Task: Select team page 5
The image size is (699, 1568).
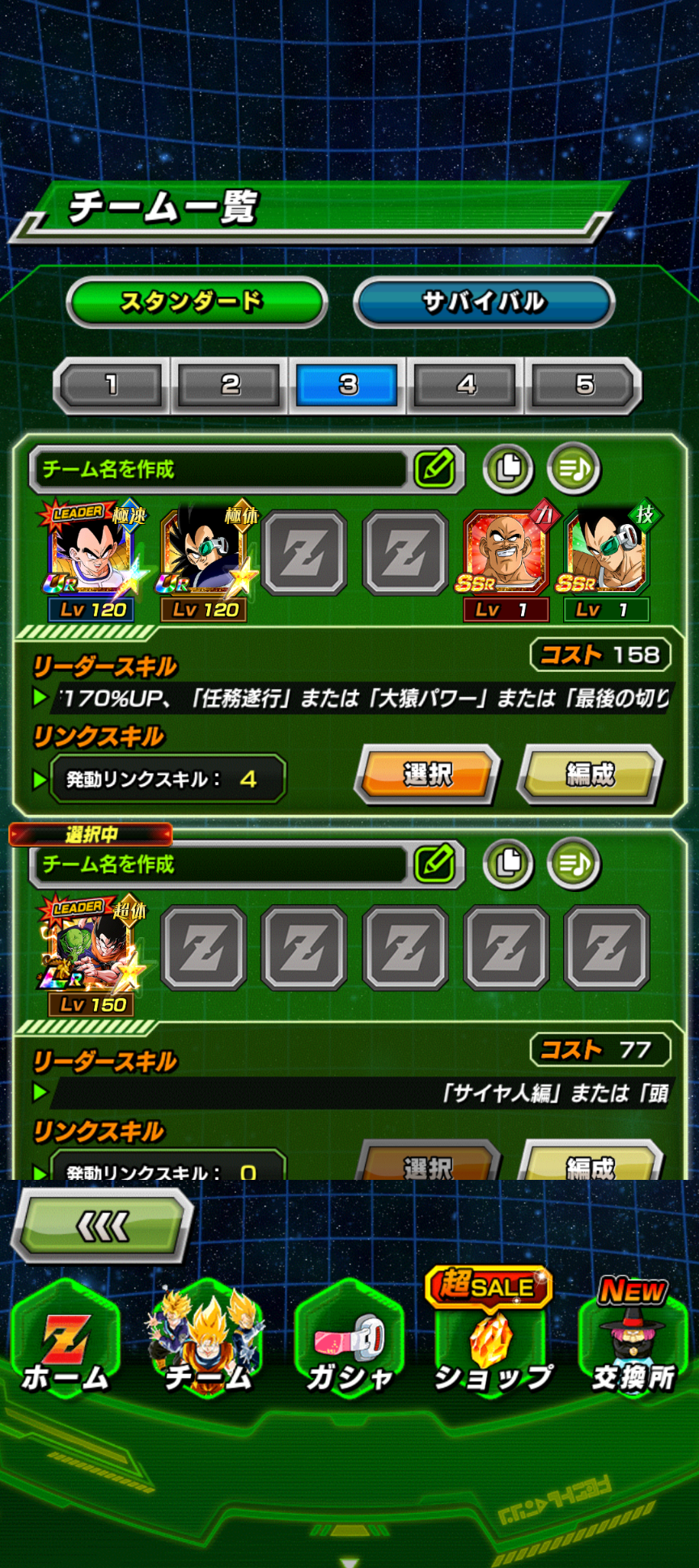Action: pyautogui.click(x=584, y=385)
